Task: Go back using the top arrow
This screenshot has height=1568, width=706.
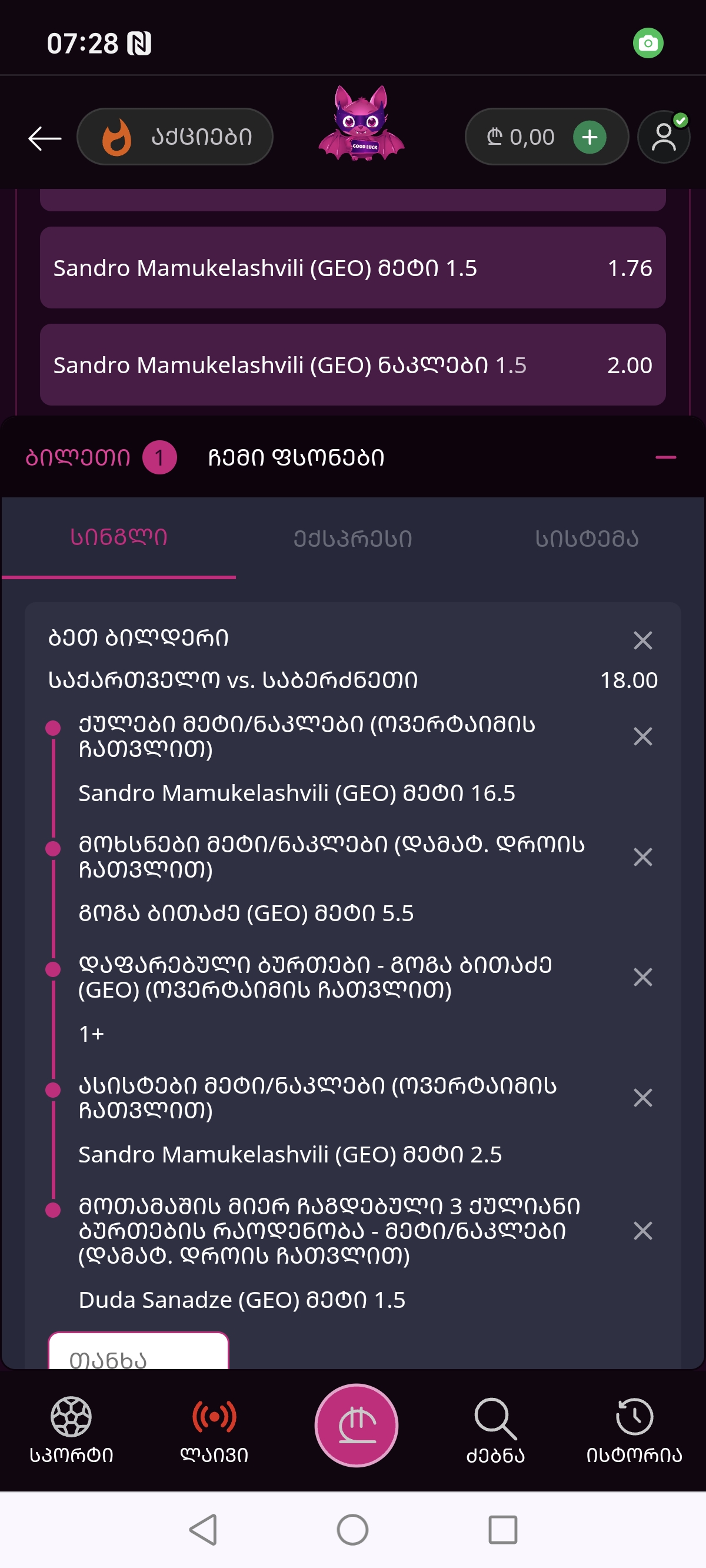Action: [45, 138]
